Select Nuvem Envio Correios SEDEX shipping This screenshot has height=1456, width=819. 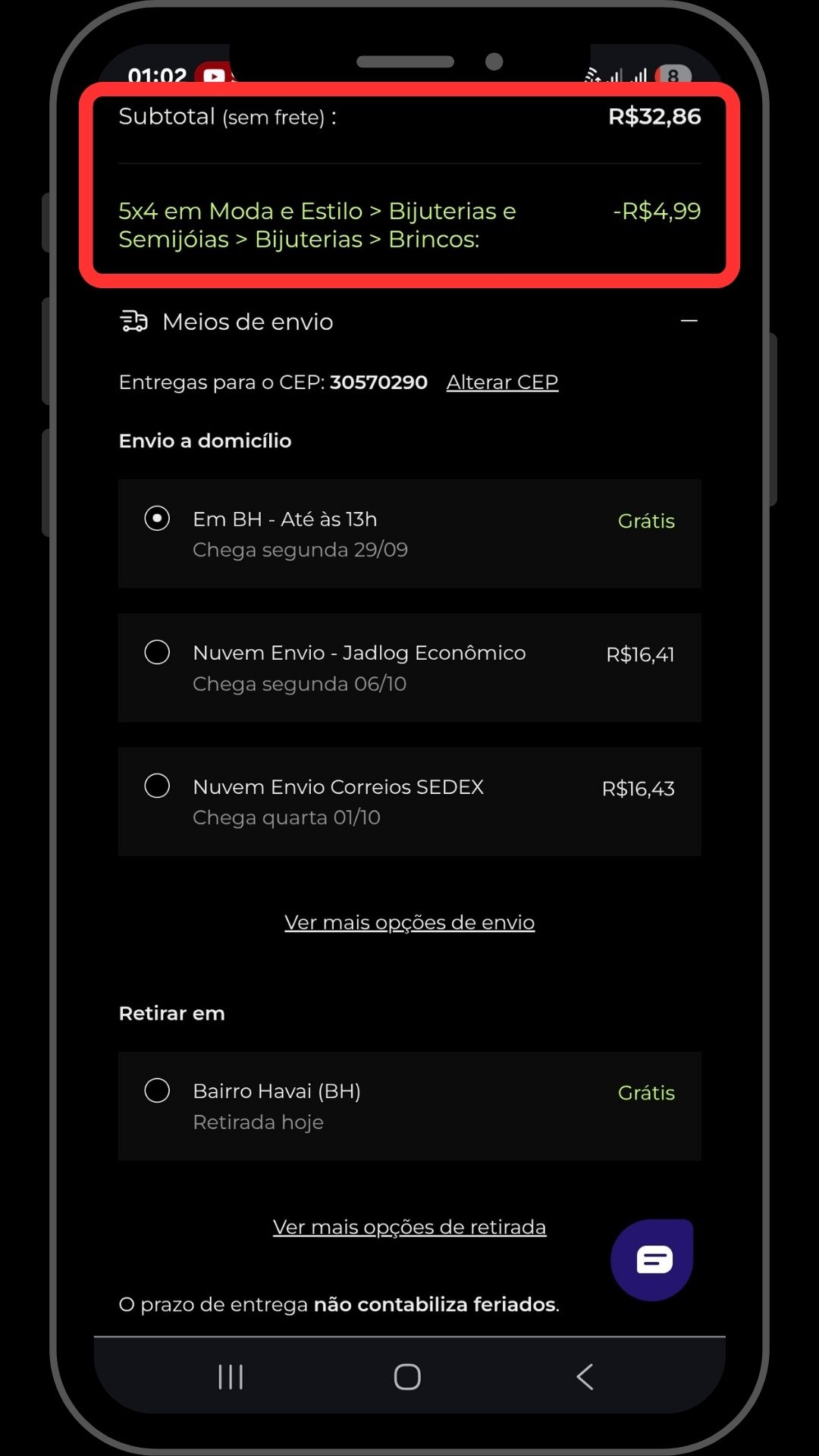coord(409,802)
